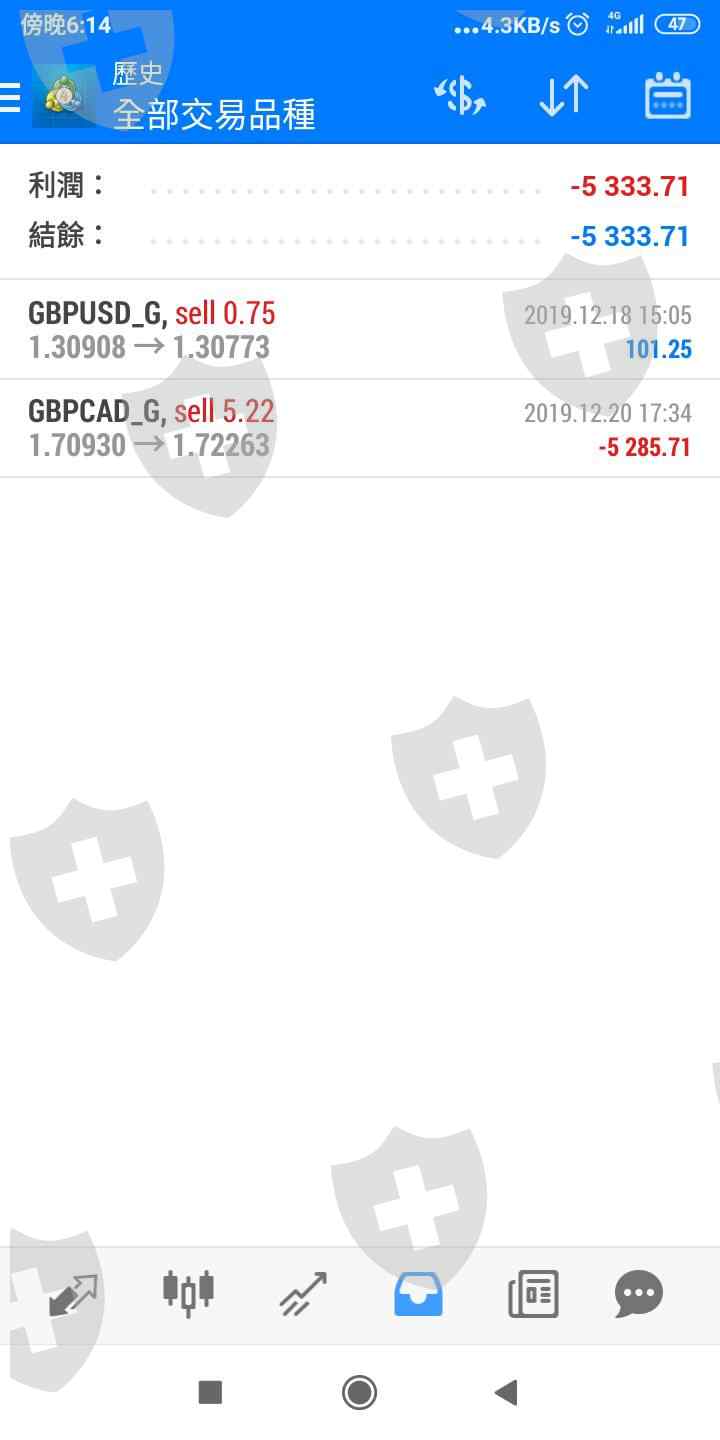Select the History inbox tab

pos(418,1296)
